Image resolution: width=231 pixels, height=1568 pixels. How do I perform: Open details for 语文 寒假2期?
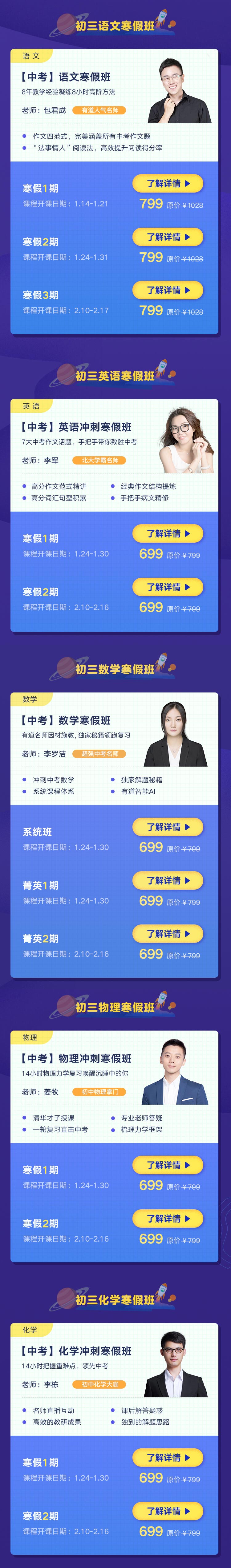(168, 237)
